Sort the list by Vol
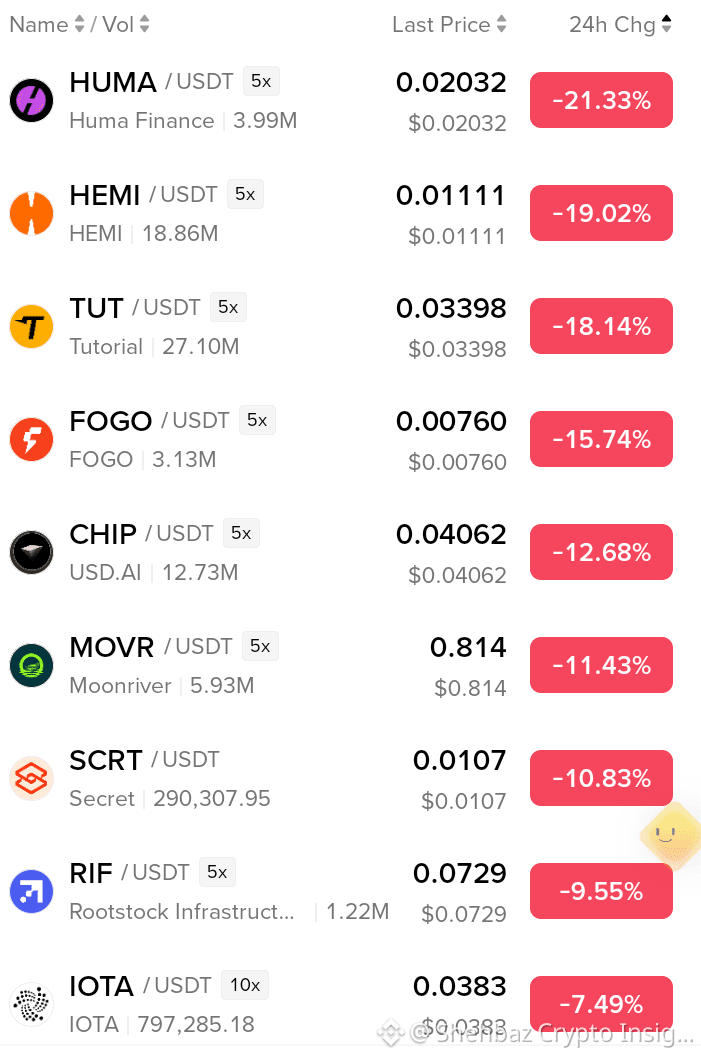The image size is (701, 1058). point(125,25)
